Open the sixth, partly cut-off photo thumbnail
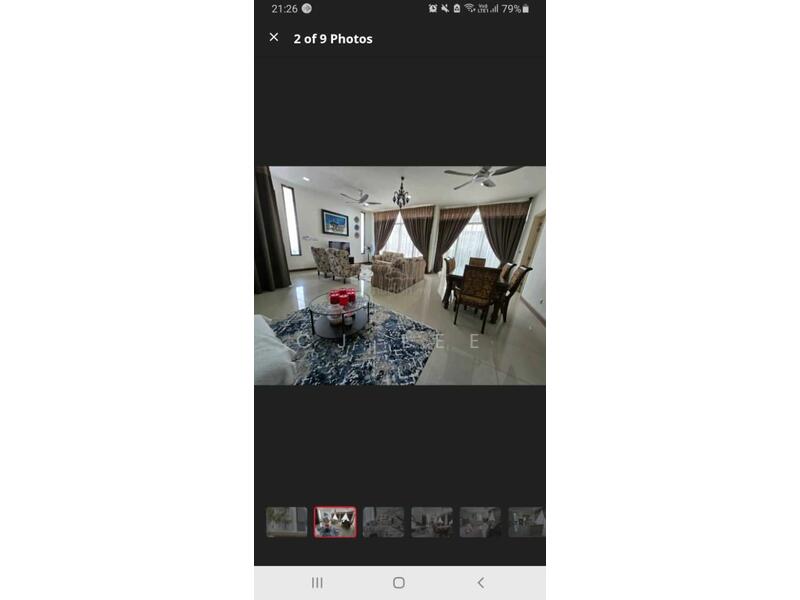 [x=527, y=522]
